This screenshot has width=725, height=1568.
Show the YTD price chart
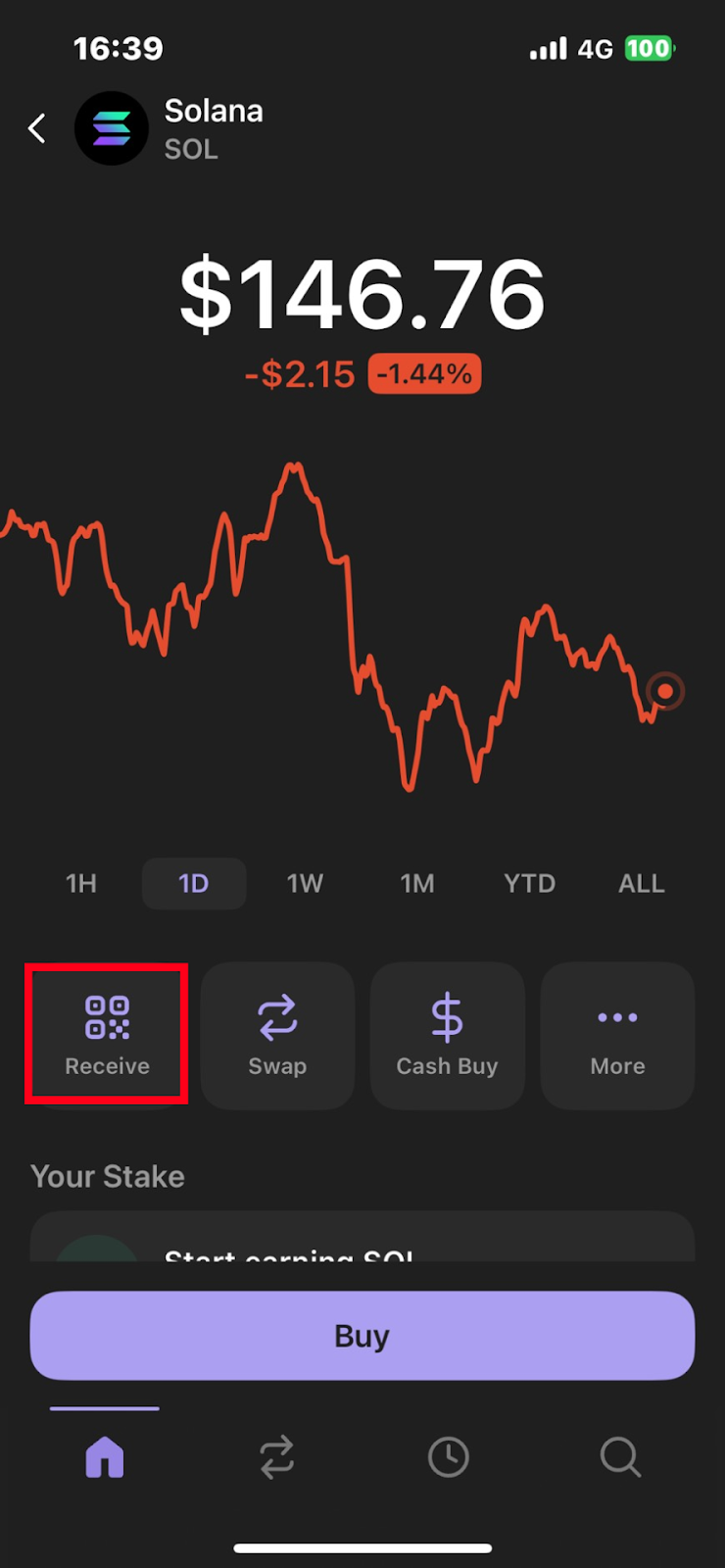click(x=529, y=884)
